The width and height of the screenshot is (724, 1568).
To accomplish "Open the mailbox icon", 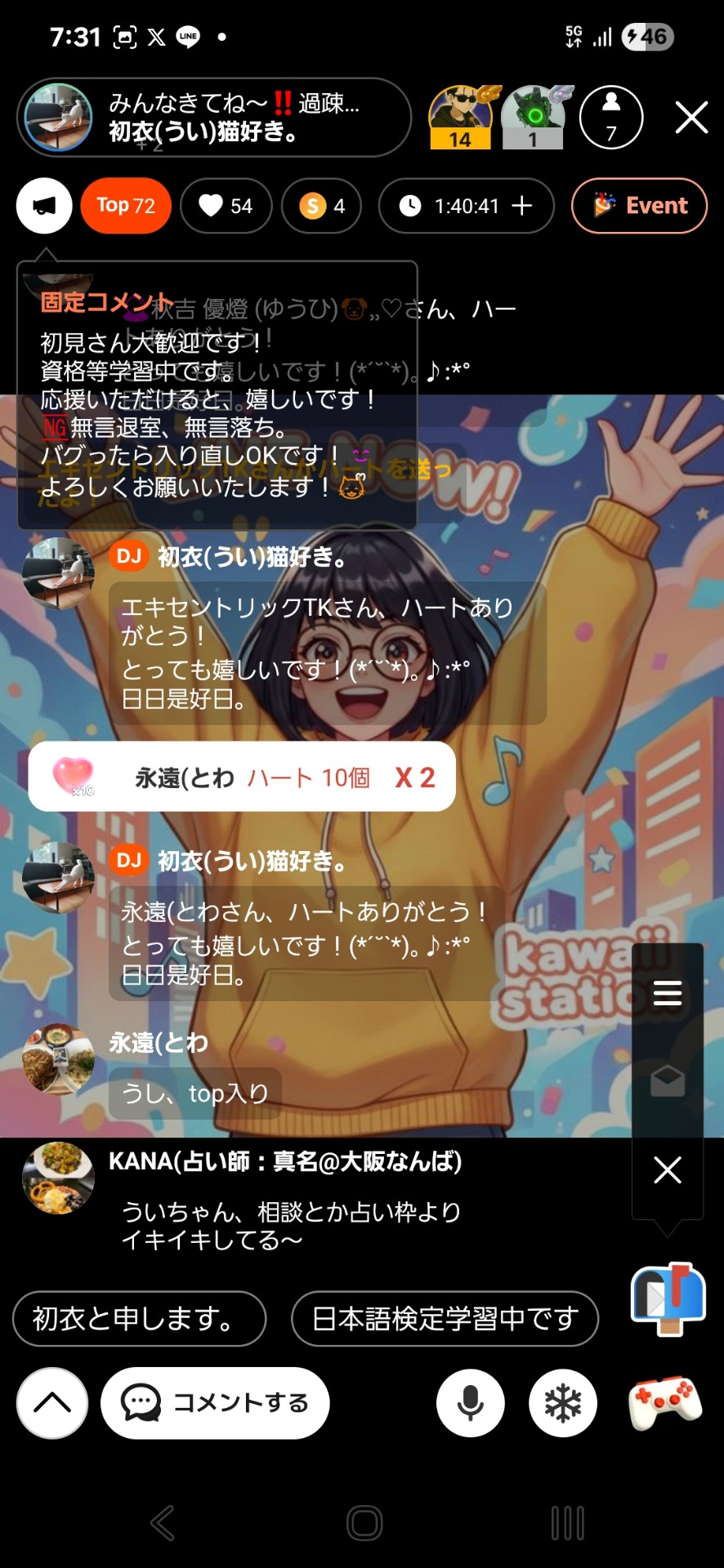I will (668, 1298).
